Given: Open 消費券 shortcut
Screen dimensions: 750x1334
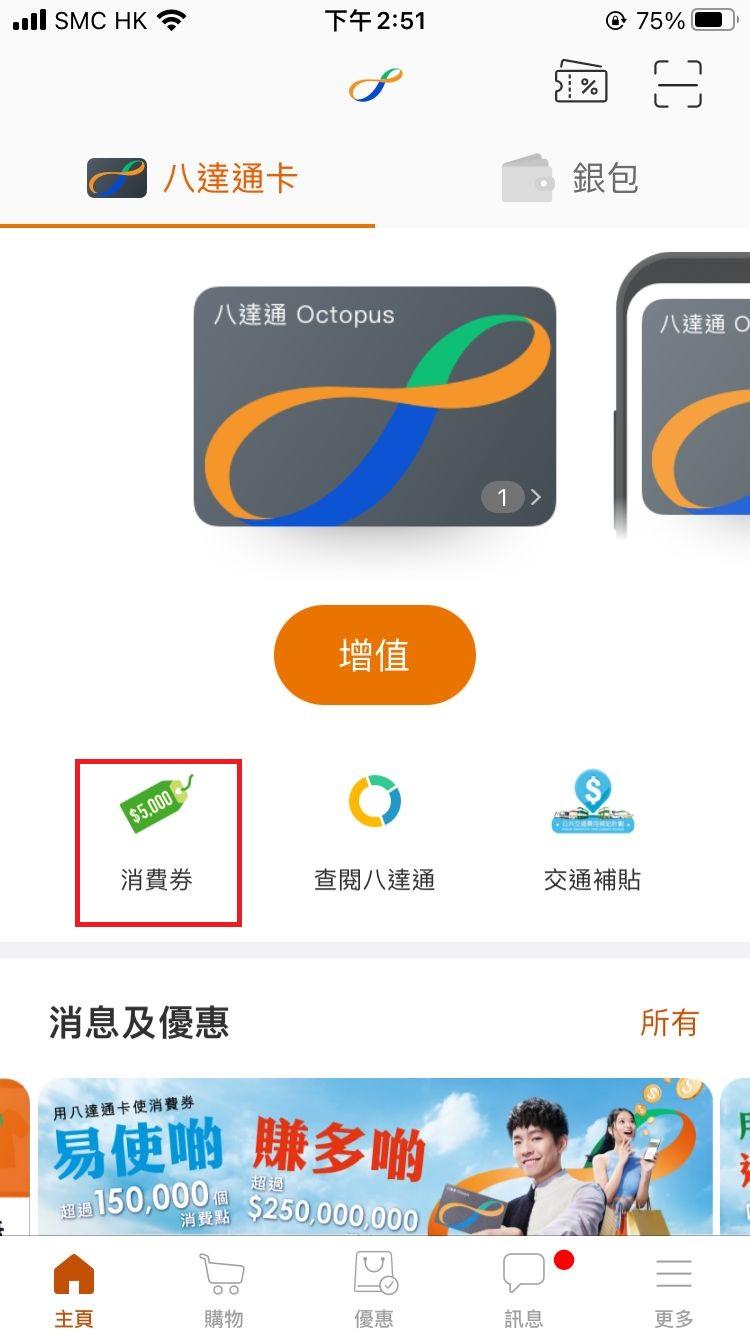Looking at the screenshot, I should [x=157, y=842].
